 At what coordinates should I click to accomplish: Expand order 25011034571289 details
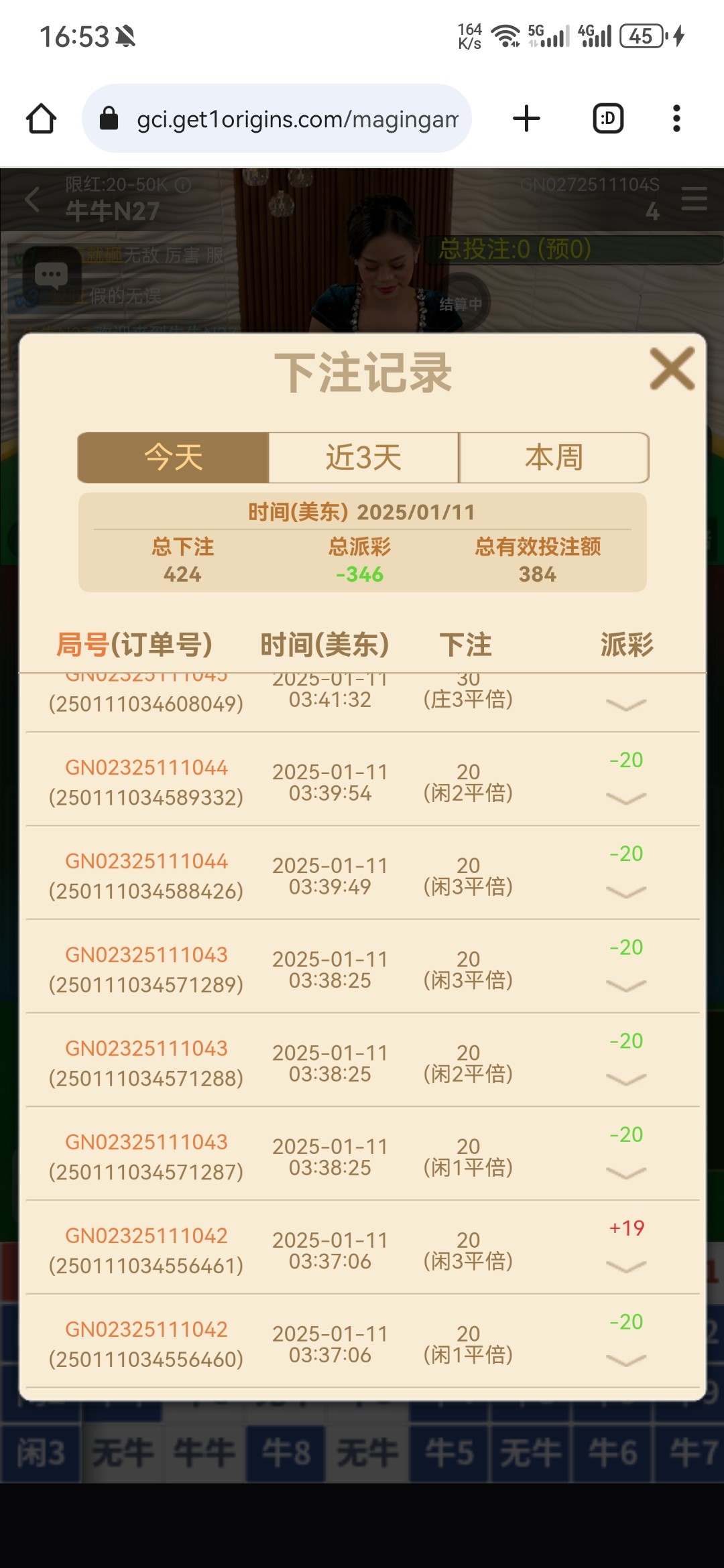pos(625,986)
